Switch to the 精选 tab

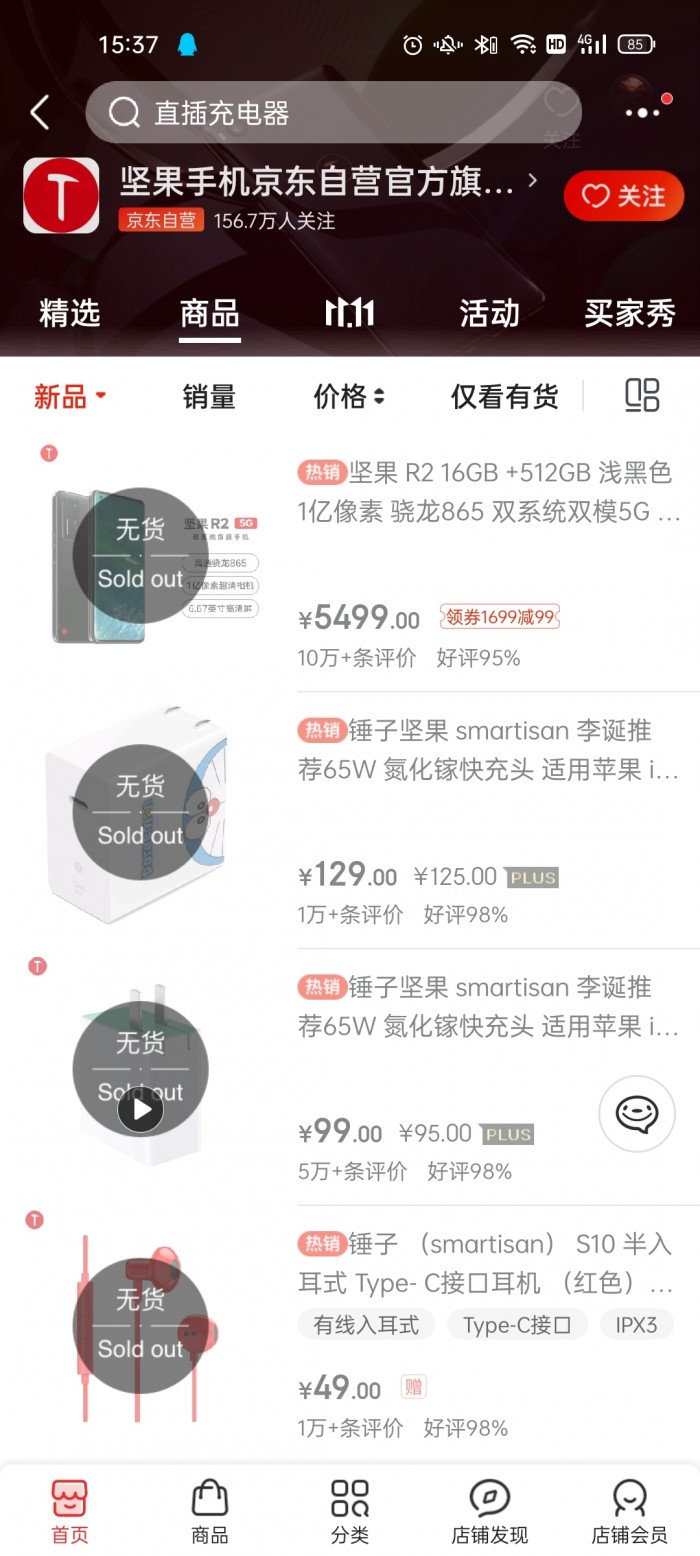coord(69,313)
